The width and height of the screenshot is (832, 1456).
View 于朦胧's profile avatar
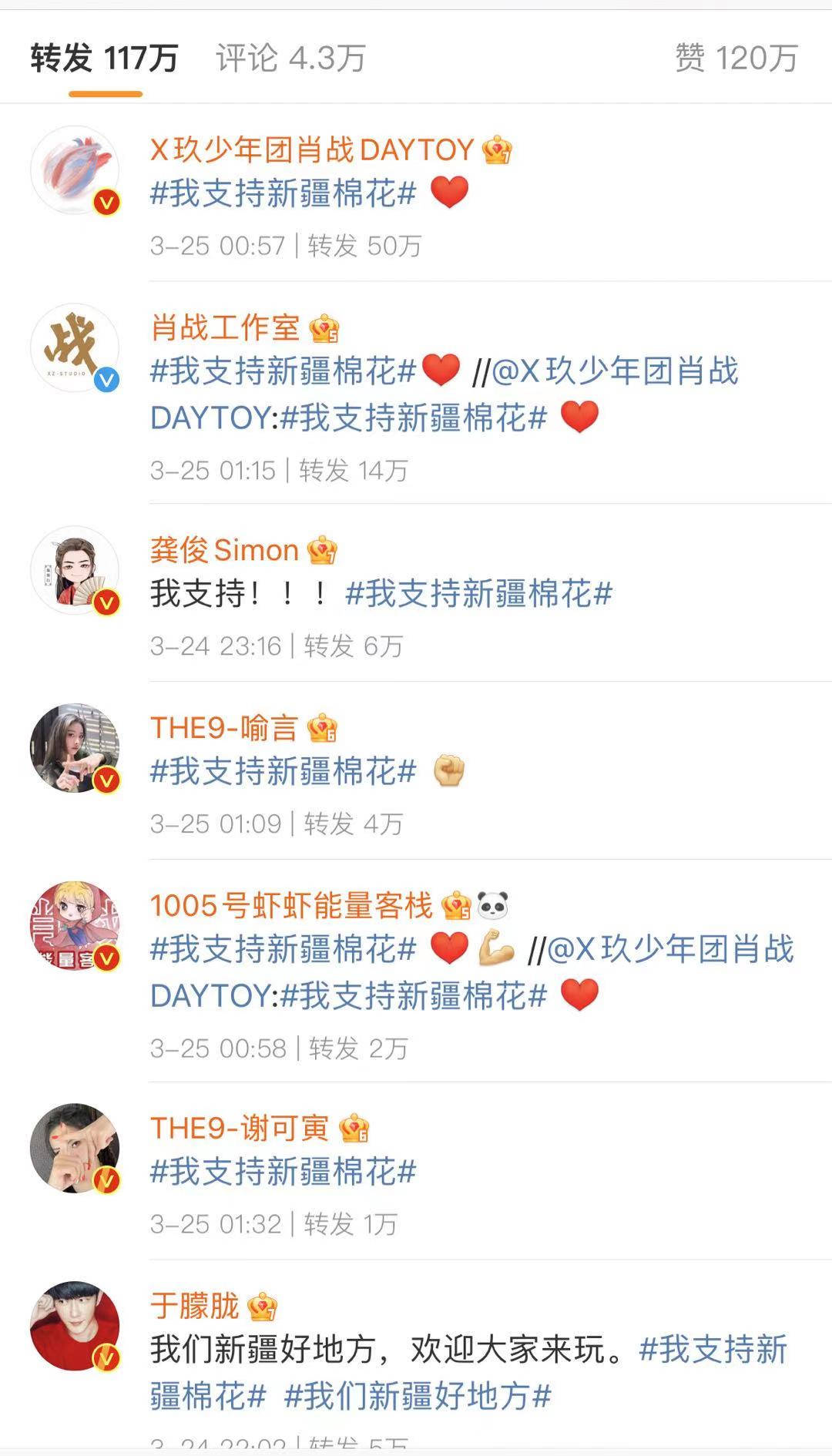pyautogui.click(x=75, y=1326)
